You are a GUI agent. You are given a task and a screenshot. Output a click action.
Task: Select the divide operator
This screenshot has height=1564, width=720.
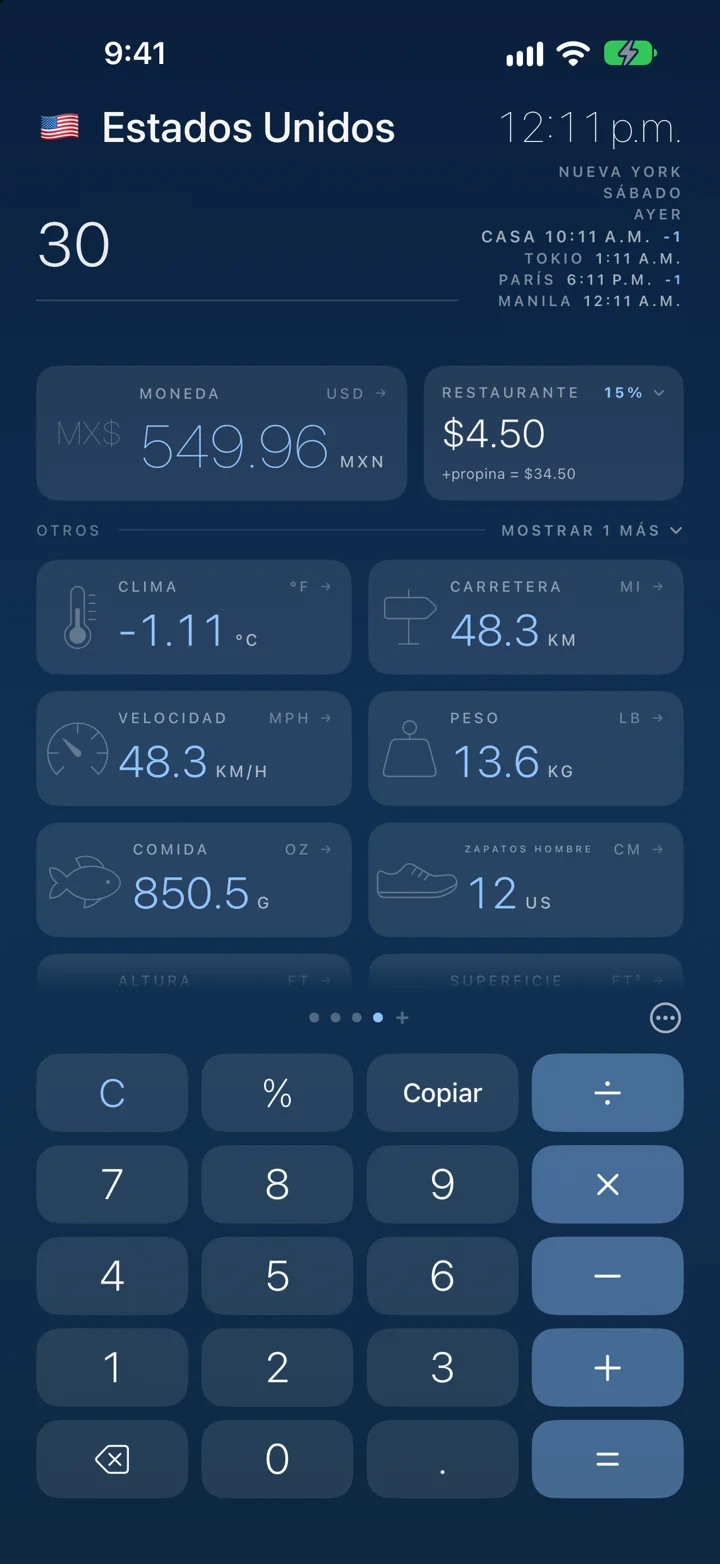pyautogui.click(x=608, y=1093)
